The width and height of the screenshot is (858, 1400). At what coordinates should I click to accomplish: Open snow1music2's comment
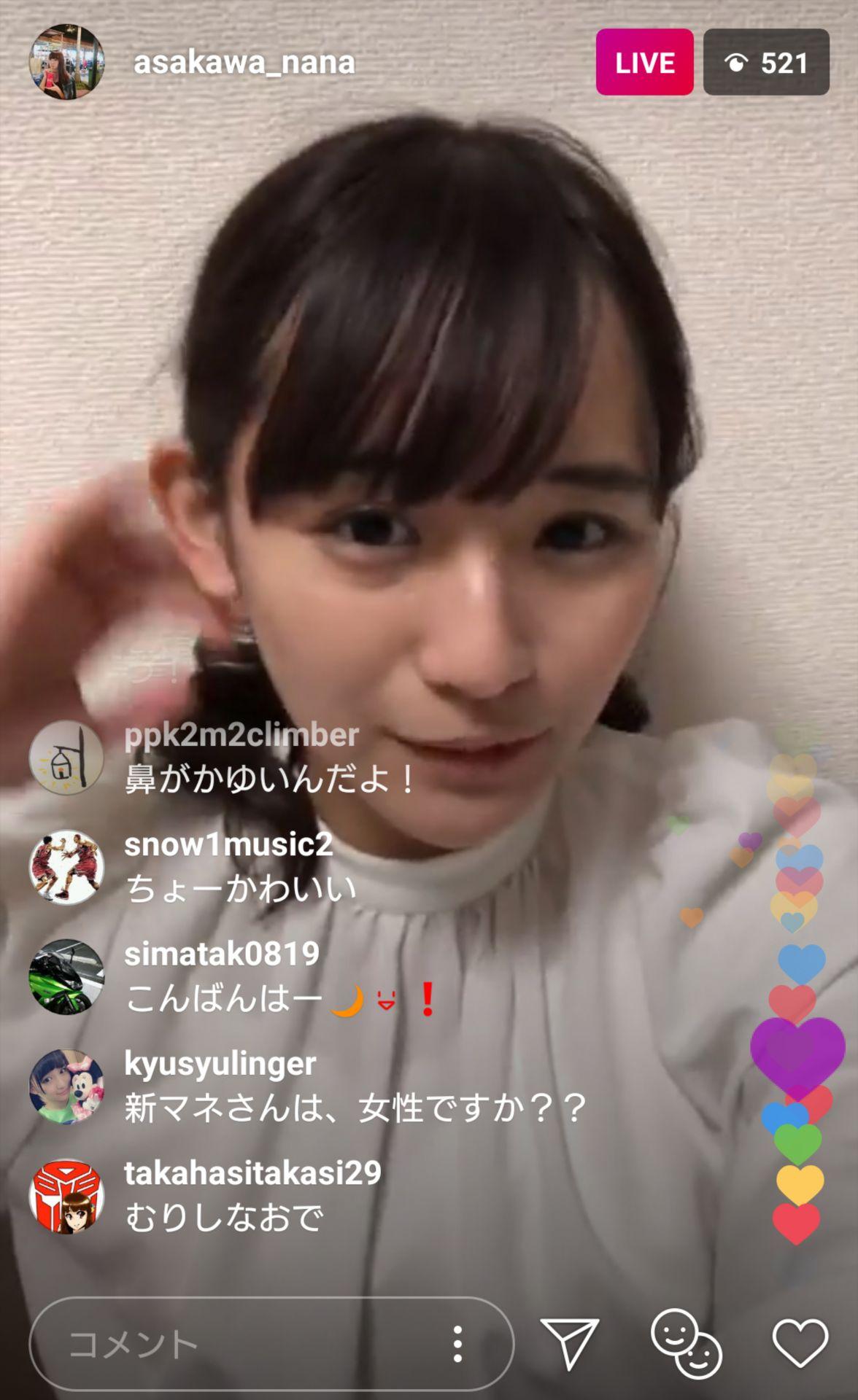pyautogui.click(x=241, y=868)
